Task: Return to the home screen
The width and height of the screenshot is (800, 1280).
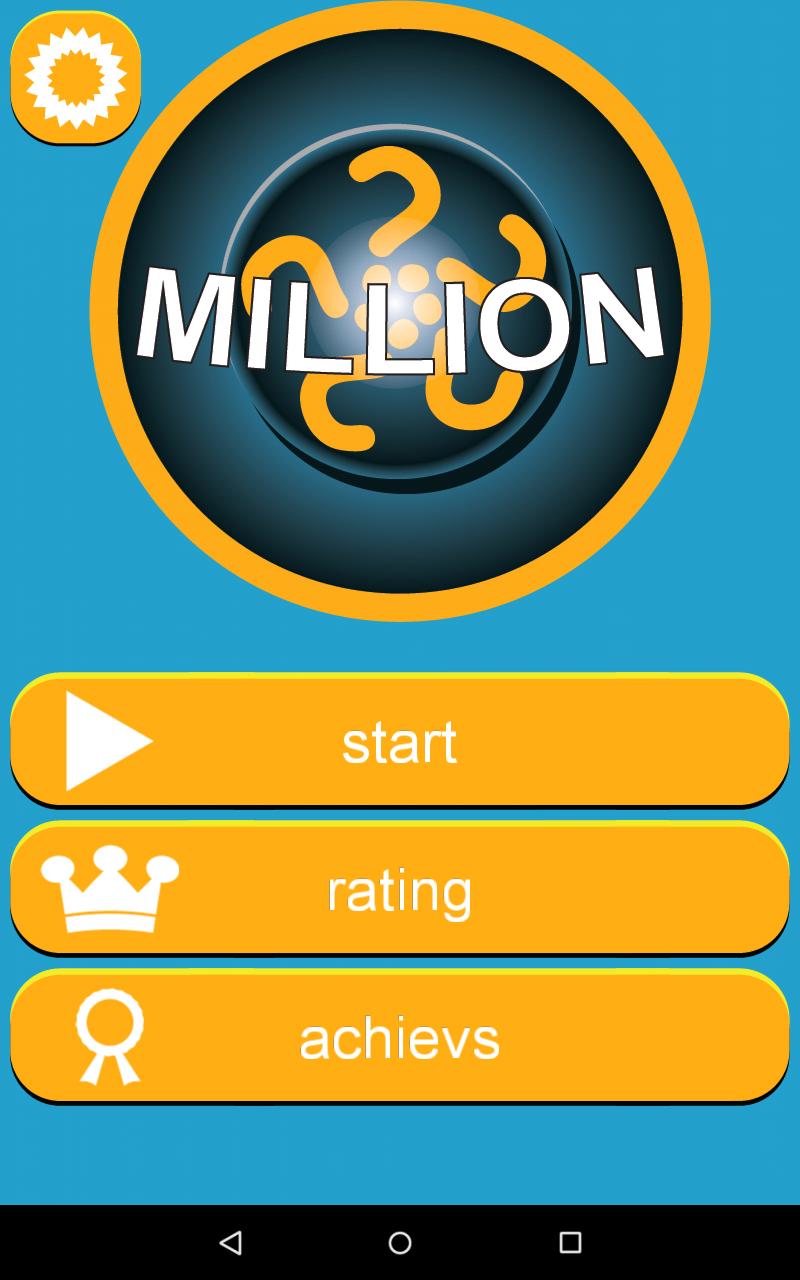Action: (x=400, y=1242)
